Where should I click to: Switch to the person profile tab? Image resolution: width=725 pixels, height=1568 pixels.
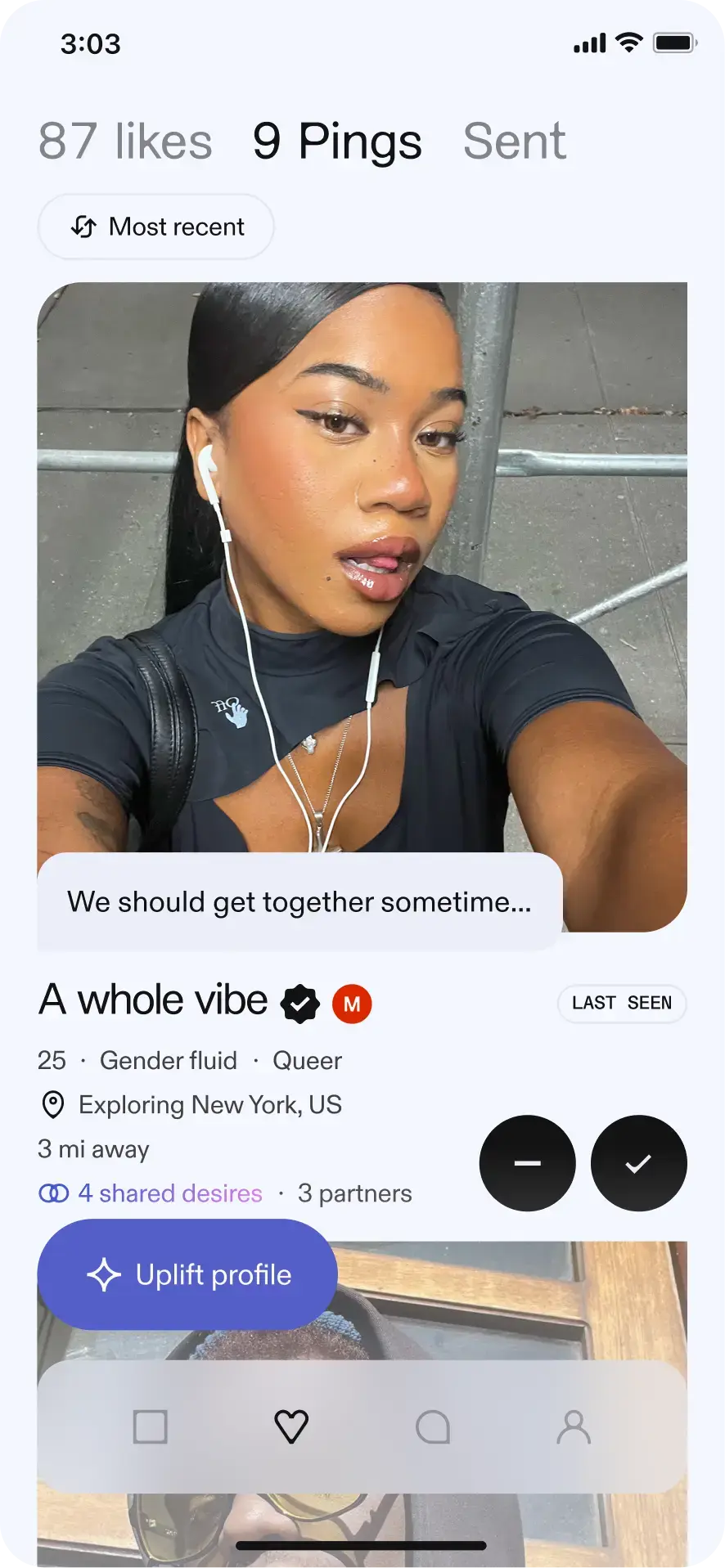click(x=574, y=1426)
